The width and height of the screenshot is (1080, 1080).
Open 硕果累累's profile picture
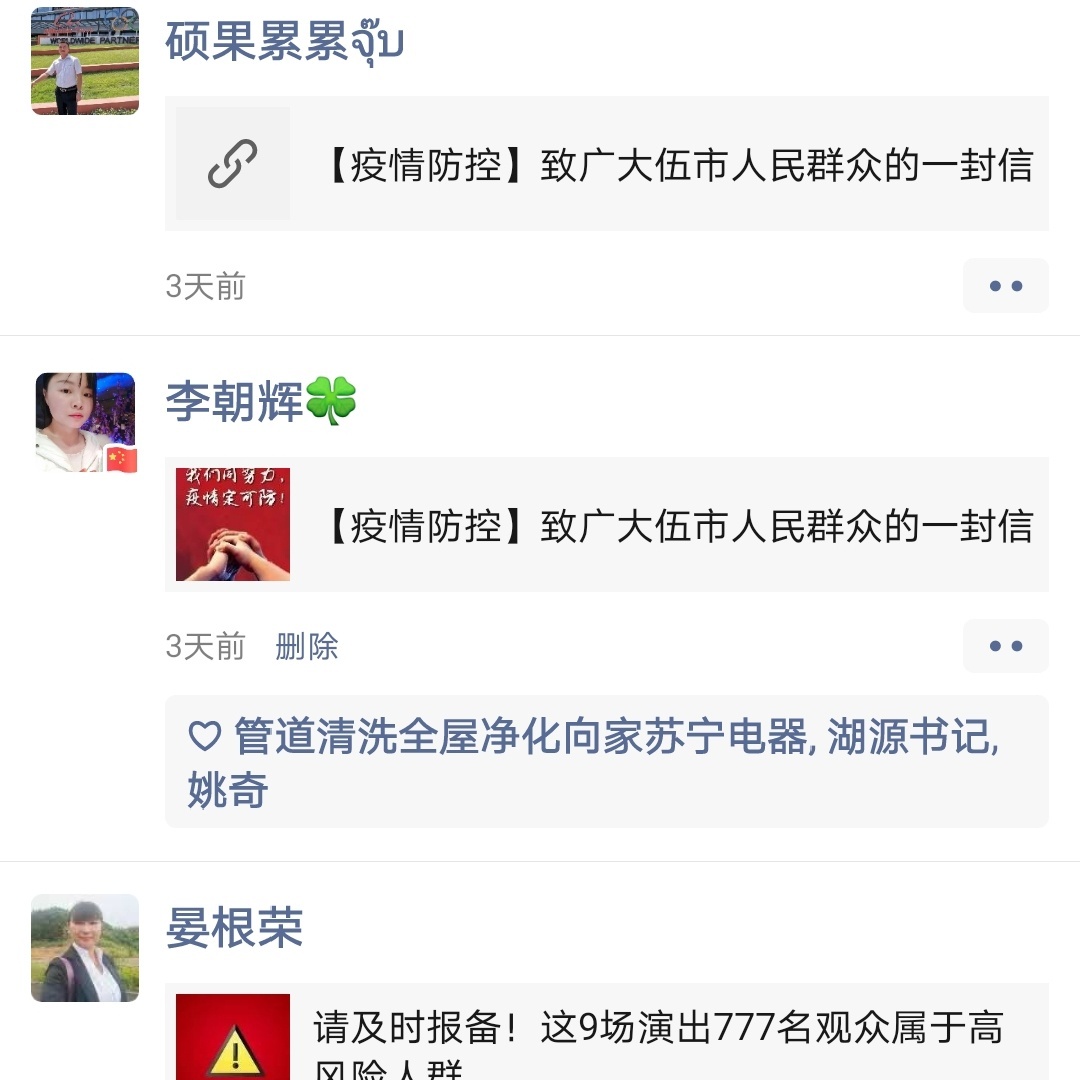pyautogui.click(x=85, y=60)
